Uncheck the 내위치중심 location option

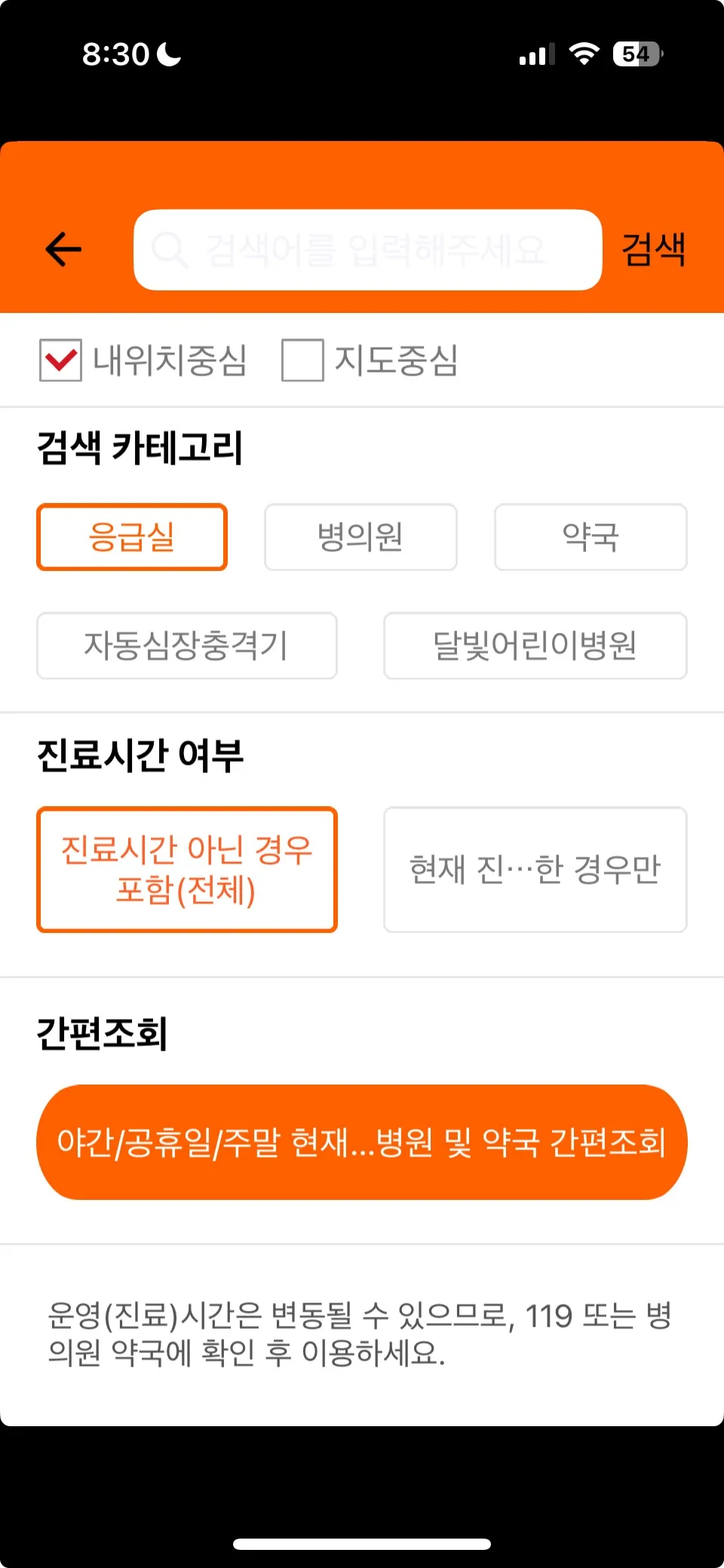61,361
